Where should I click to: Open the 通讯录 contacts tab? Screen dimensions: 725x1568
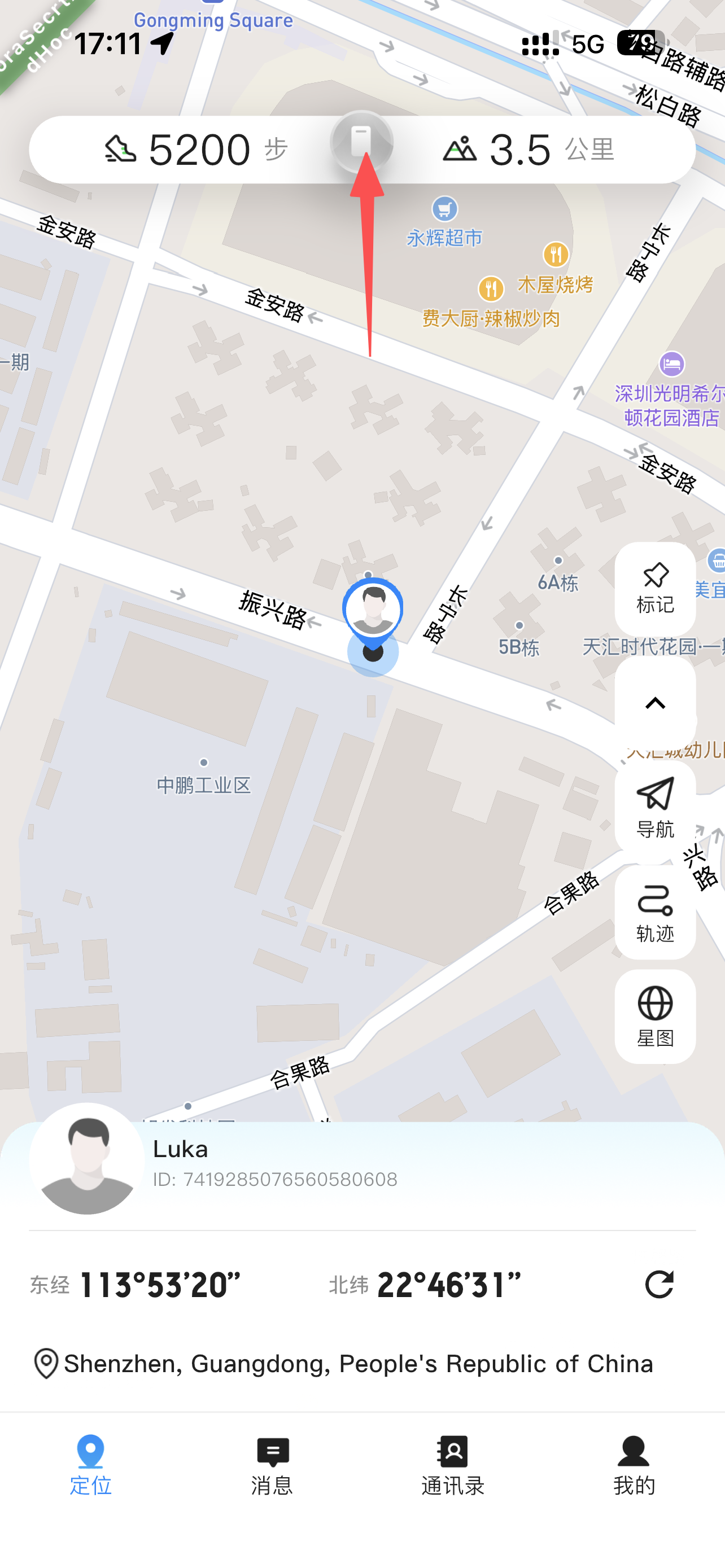point(452,1465)
